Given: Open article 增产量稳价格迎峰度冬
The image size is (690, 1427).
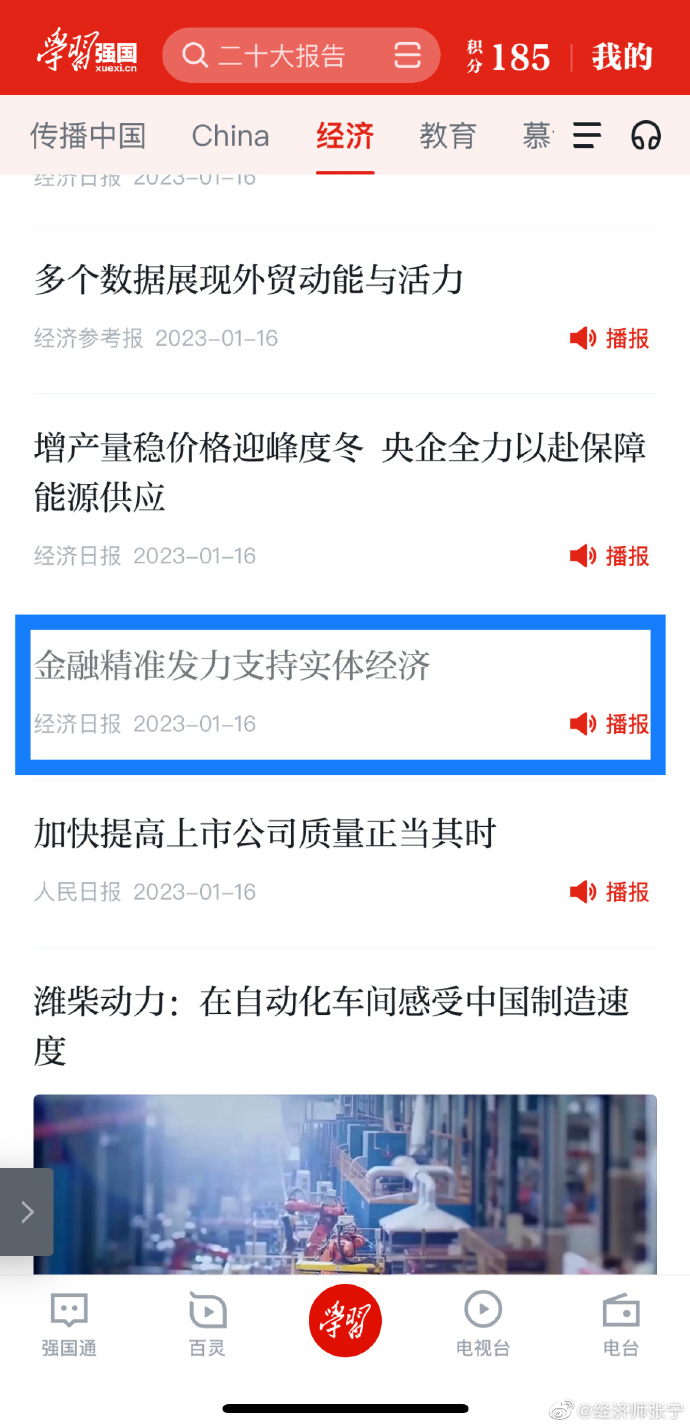Looking at the screenshot, I should pyautogui.click(x=340, y=472).
